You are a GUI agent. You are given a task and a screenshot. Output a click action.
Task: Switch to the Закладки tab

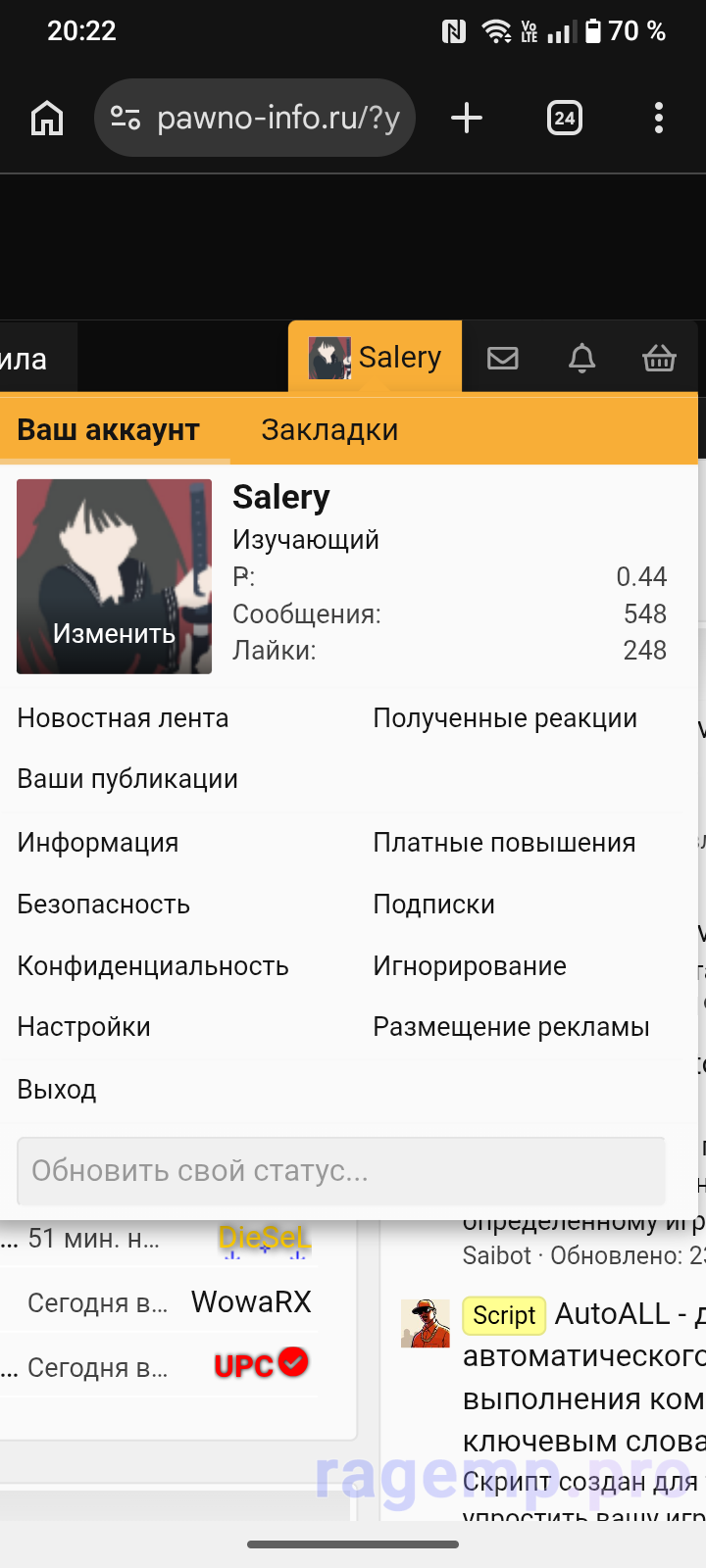pos(329,430)
